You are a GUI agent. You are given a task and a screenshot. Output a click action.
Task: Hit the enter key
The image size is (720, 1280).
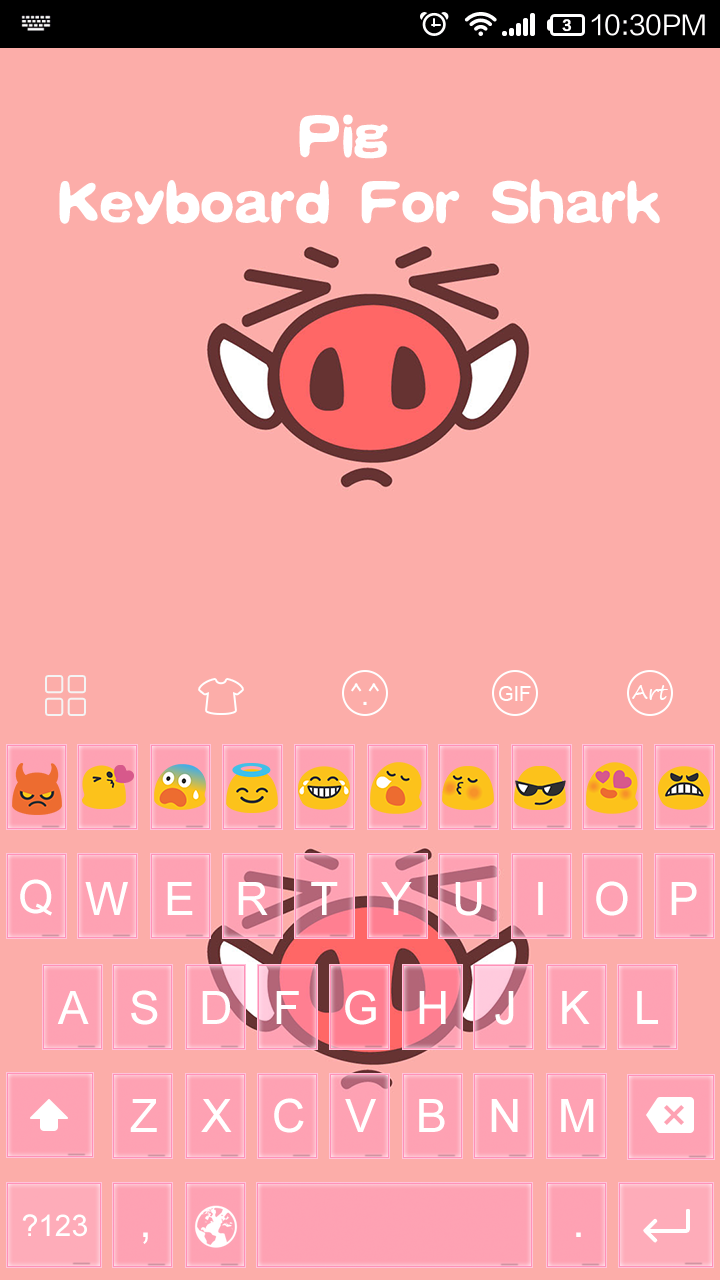666,1225
